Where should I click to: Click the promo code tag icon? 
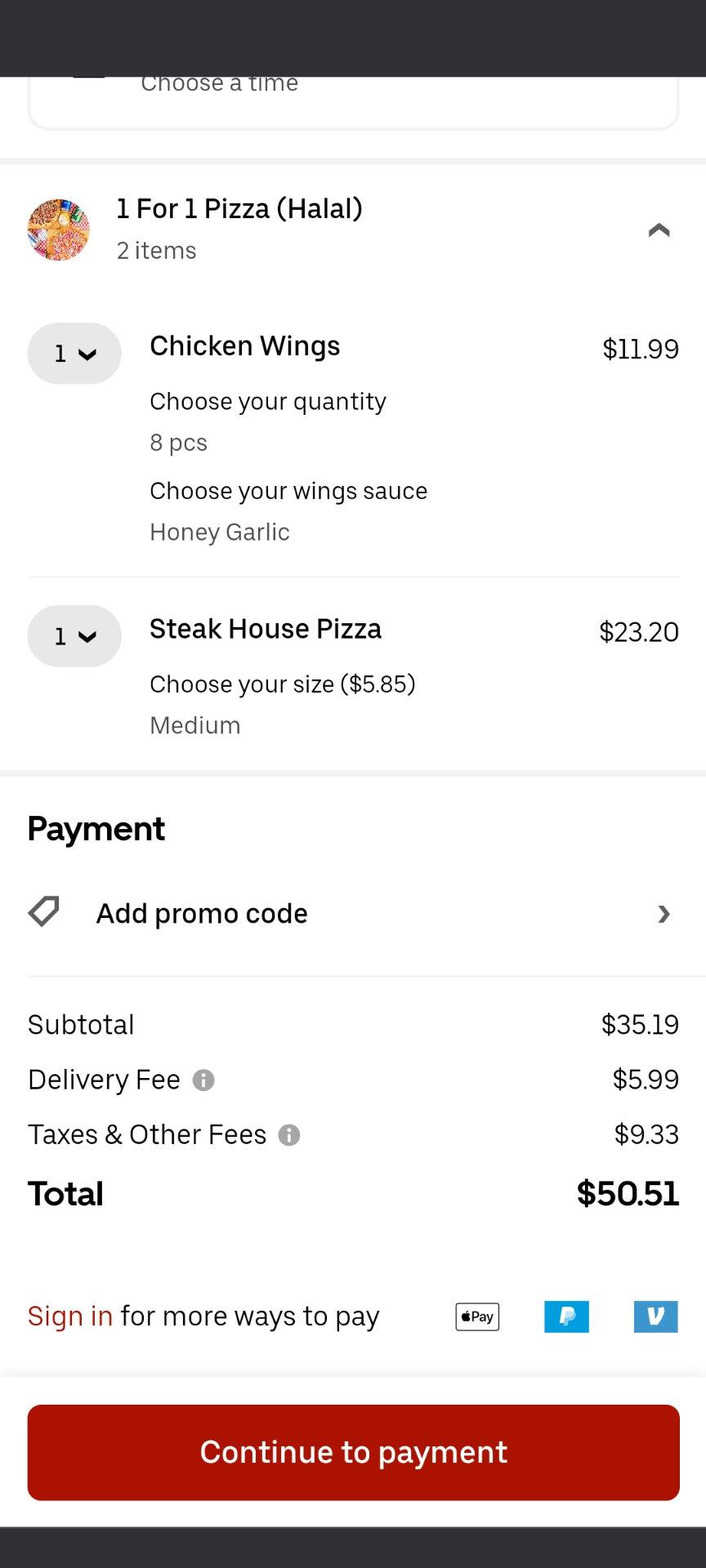click(x=43, y=913)
